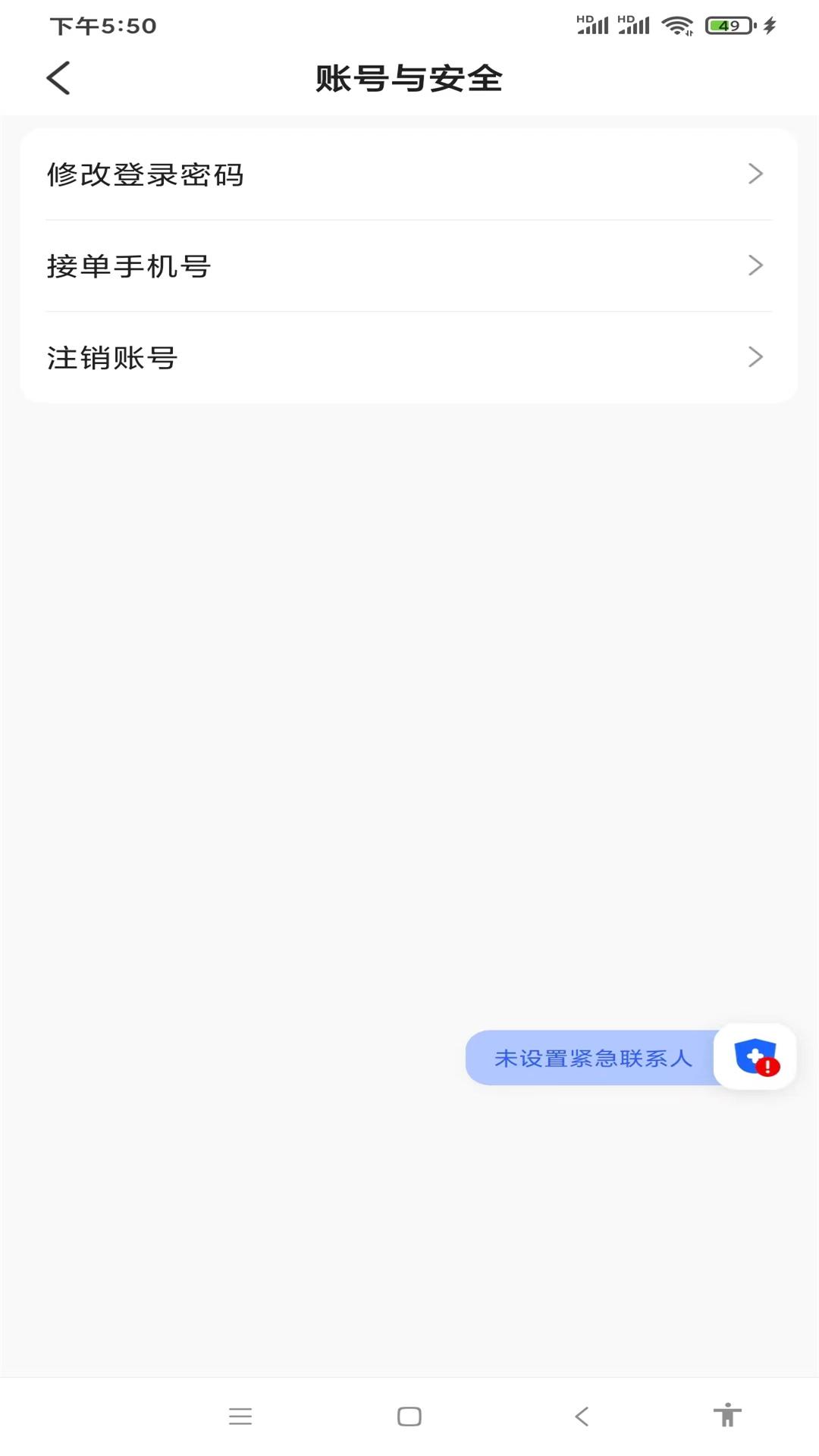Expand the 注销账号 row chevron

tap(755, 356)
